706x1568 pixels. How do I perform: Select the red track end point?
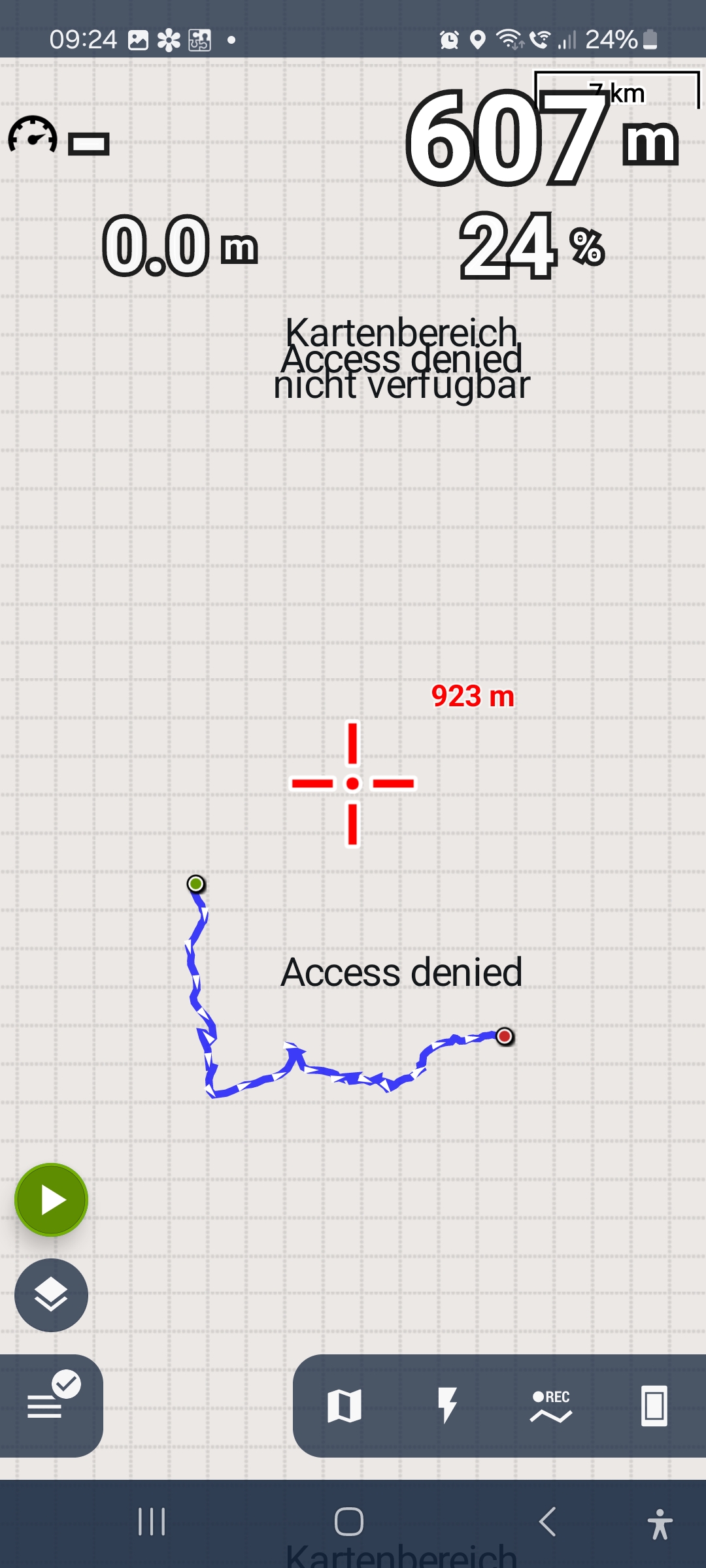[x=505, y=1036]
